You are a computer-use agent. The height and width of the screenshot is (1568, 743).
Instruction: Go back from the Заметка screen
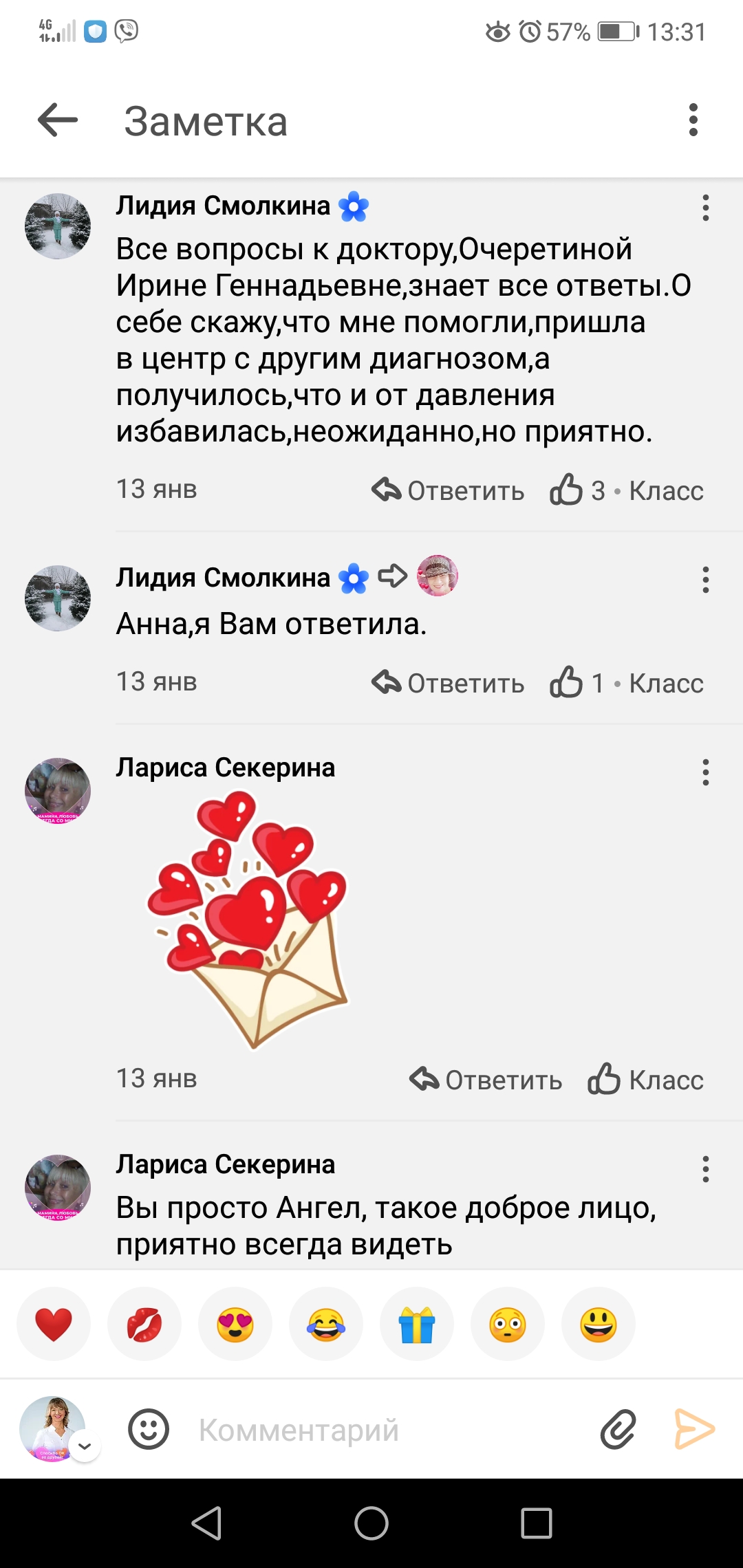(x=58, y=120)
